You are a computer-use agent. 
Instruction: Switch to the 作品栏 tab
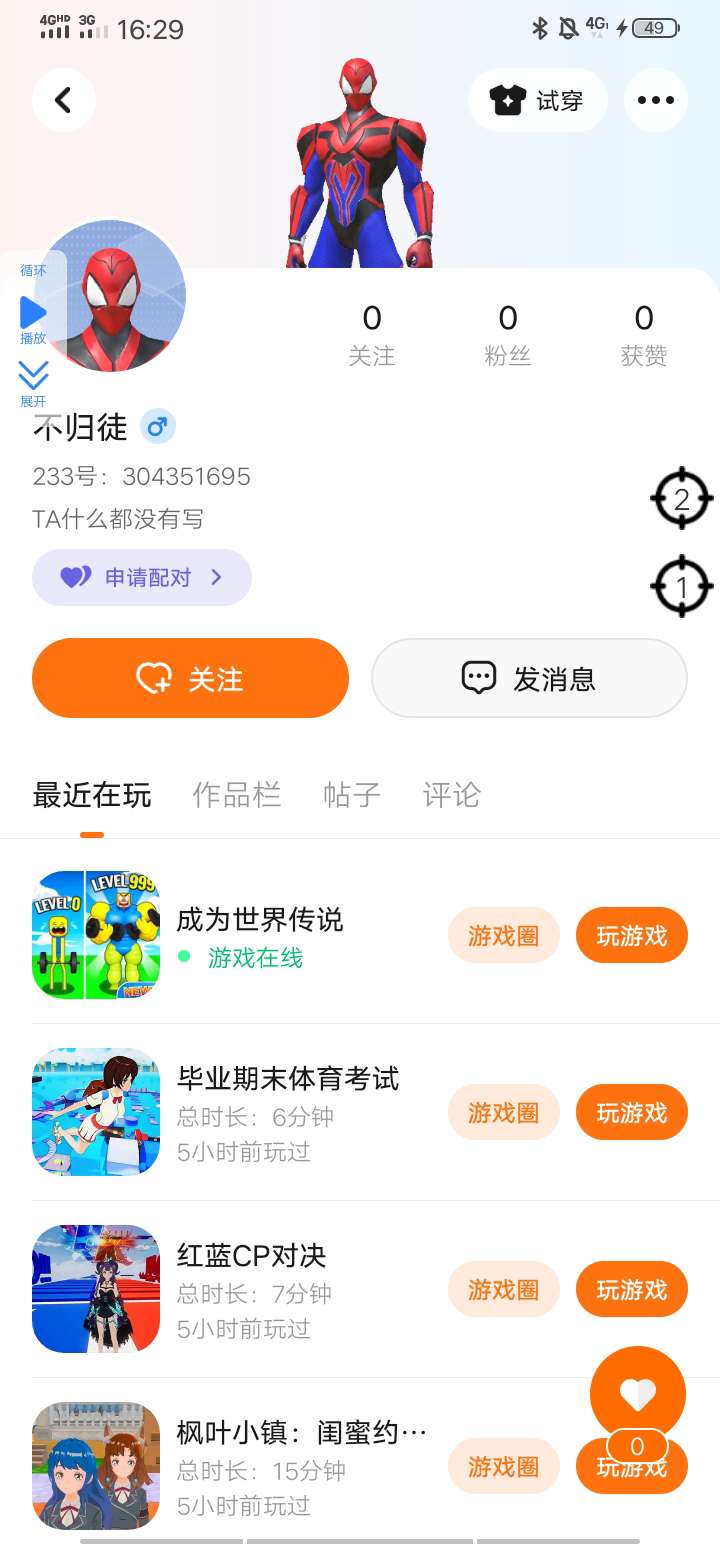click(x=236, y=795)
